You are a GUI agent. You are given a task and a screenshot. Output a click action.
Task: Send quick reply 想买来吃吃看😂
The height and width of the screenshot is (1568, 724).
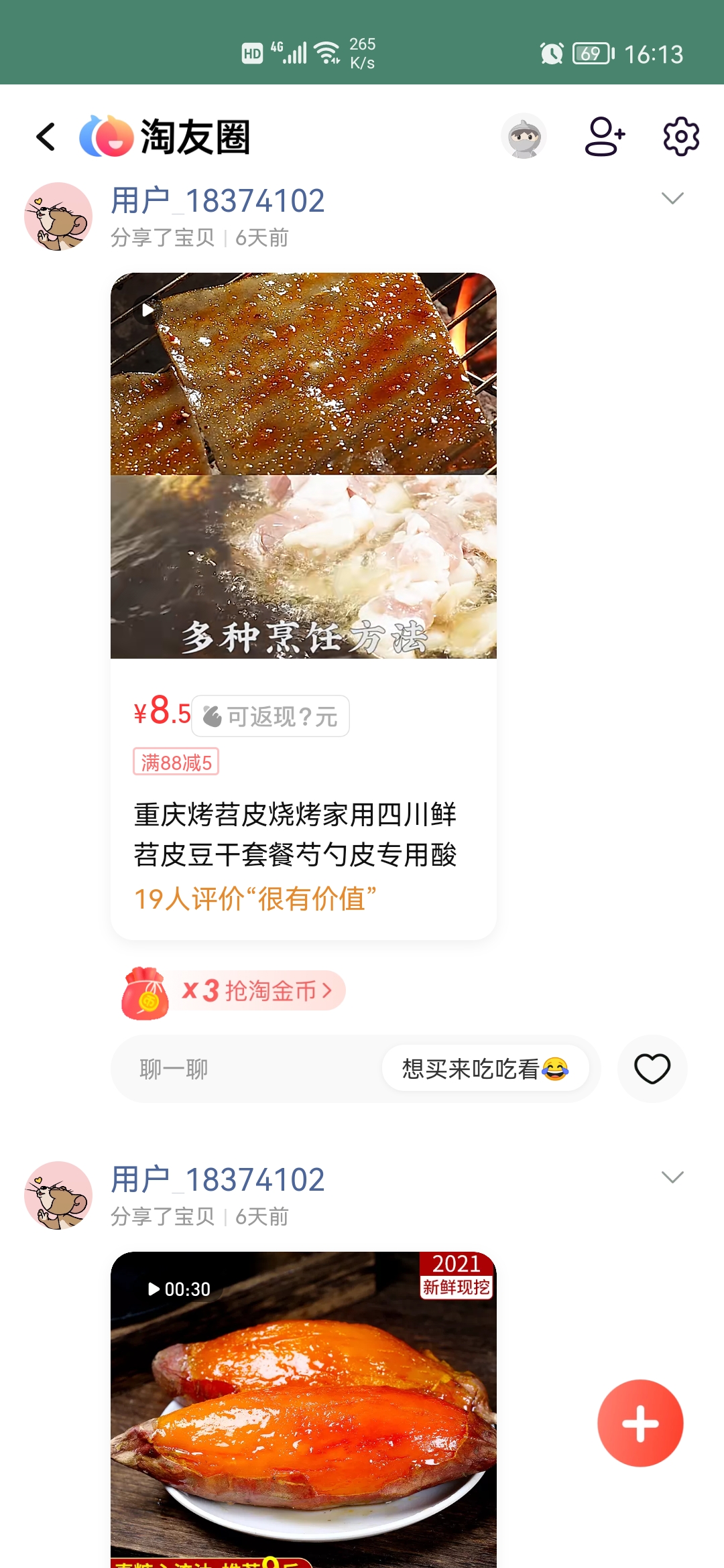tap(488, 1068)
